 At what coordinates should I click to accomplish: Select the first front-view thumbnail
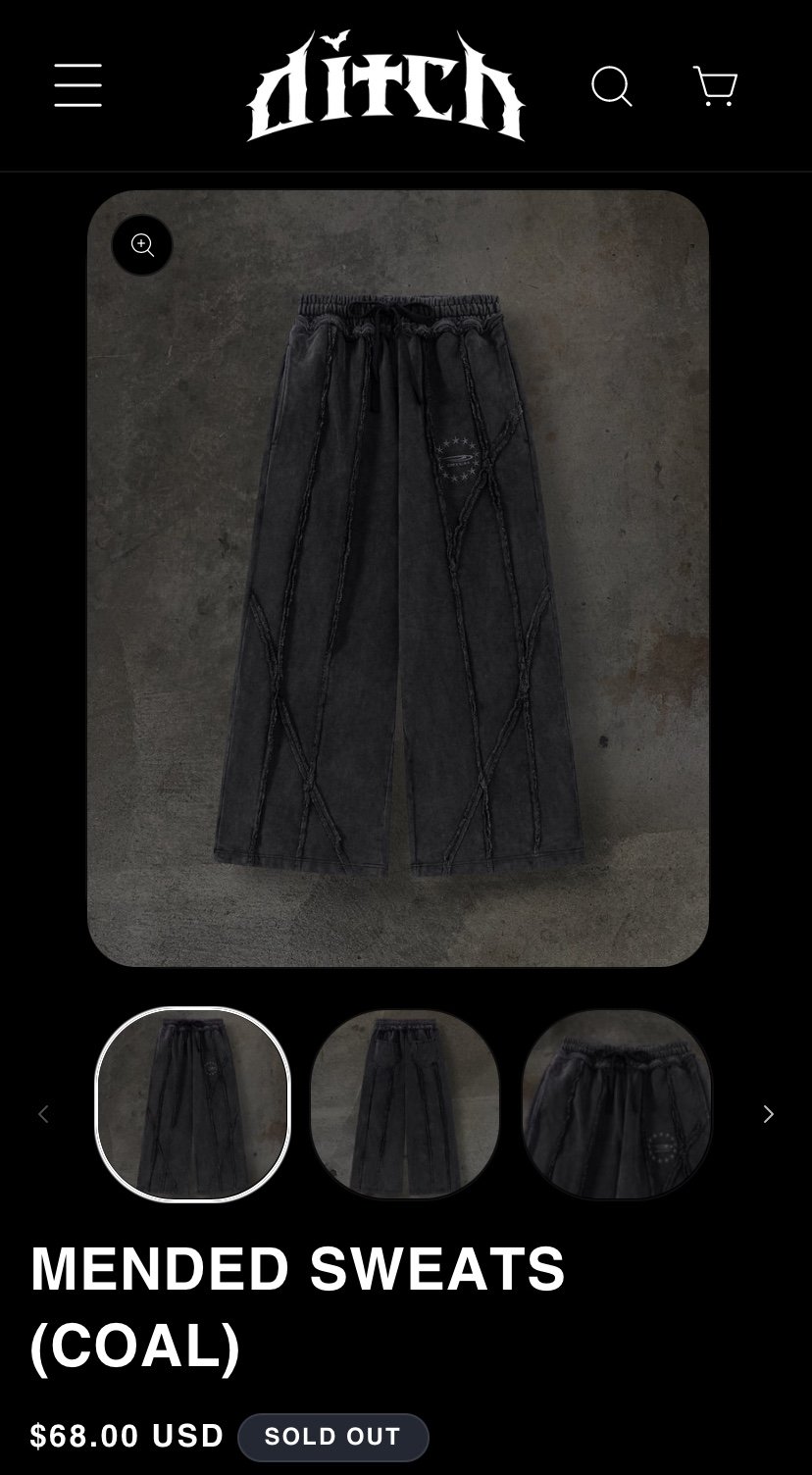coord(192,1104)
